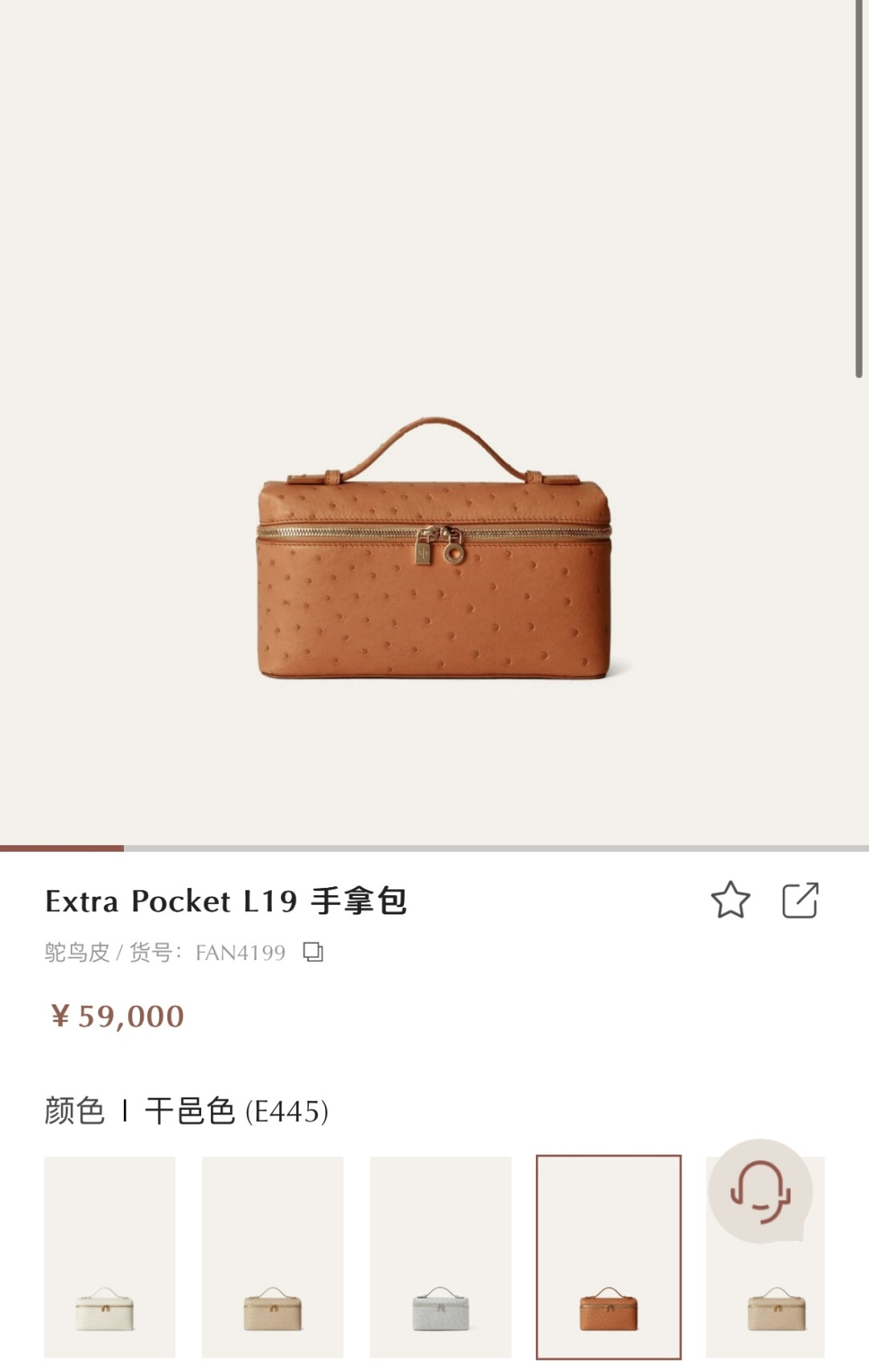Add Extra Pocket L19 to favorites

pos(730,900)
